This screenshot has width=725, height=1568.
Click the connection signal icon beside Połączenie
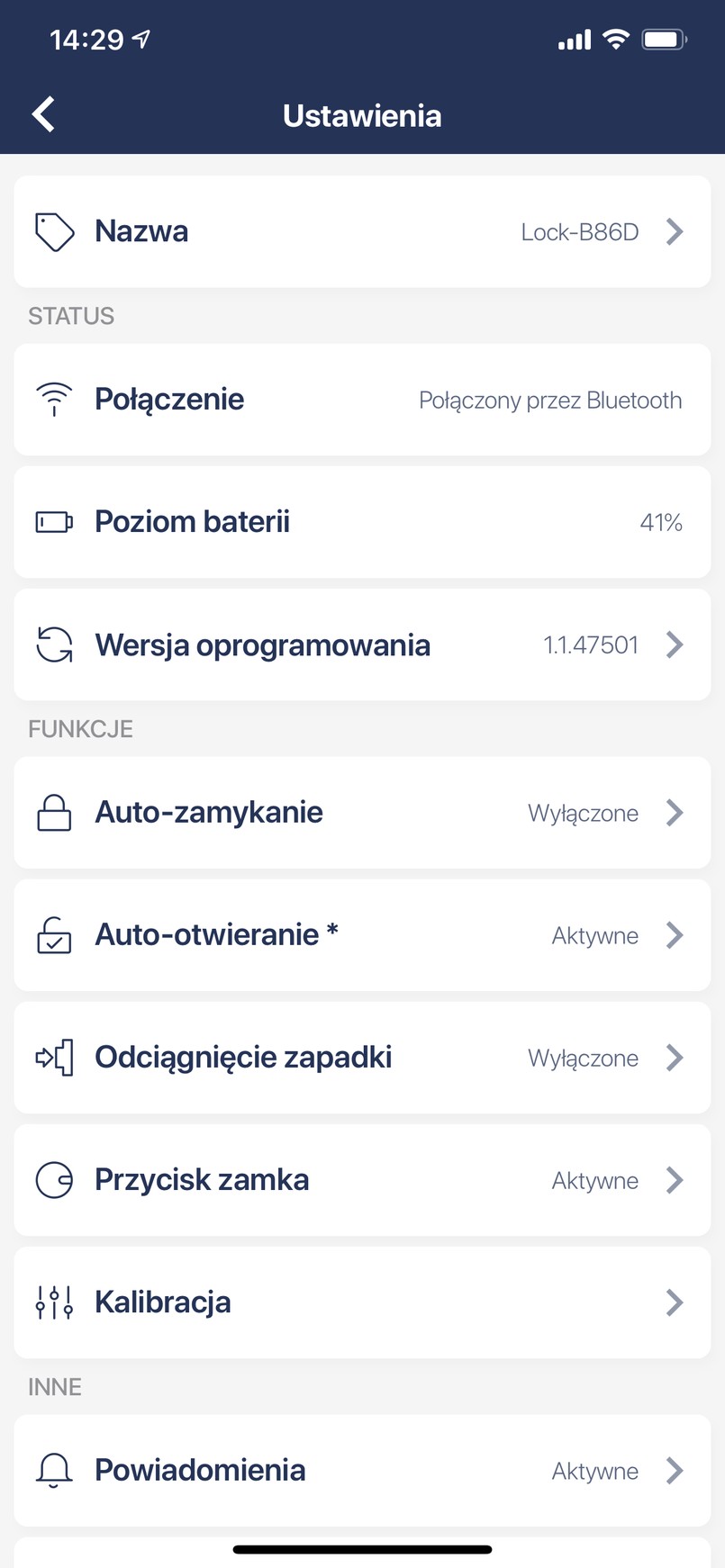[x=54, y=399]
